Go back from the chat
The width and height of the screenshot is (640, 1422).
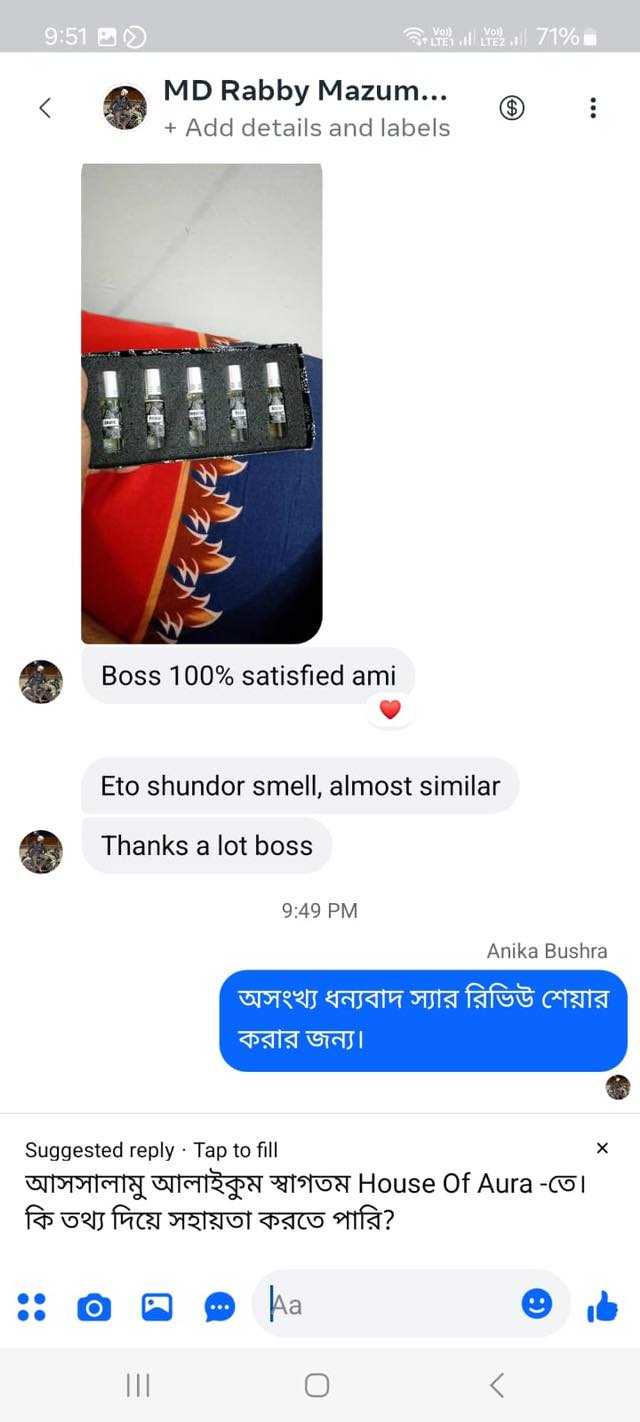[44, 108]
